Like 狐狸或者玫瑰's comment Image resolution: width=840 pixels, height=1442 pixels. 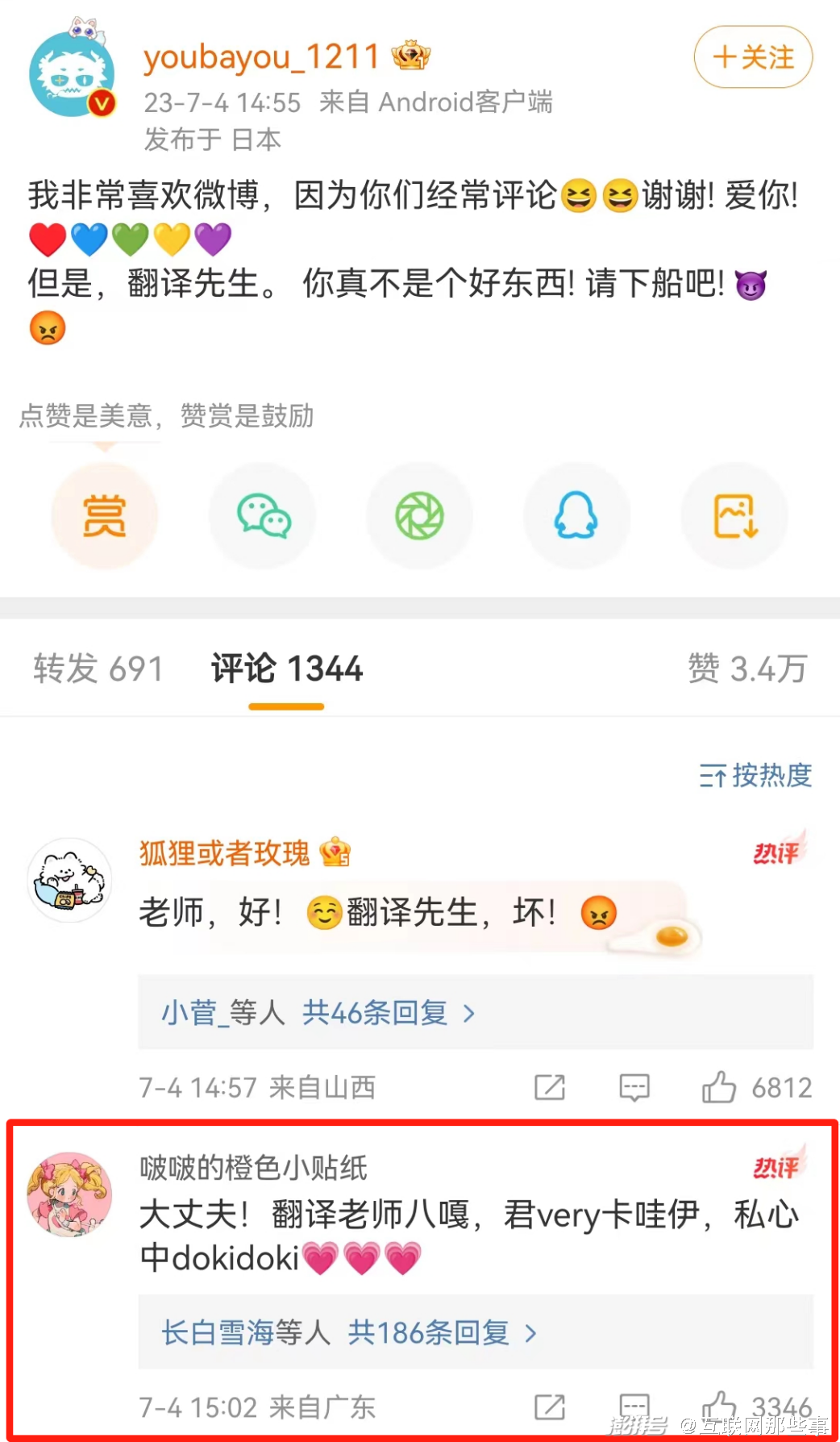(719, 1087)
